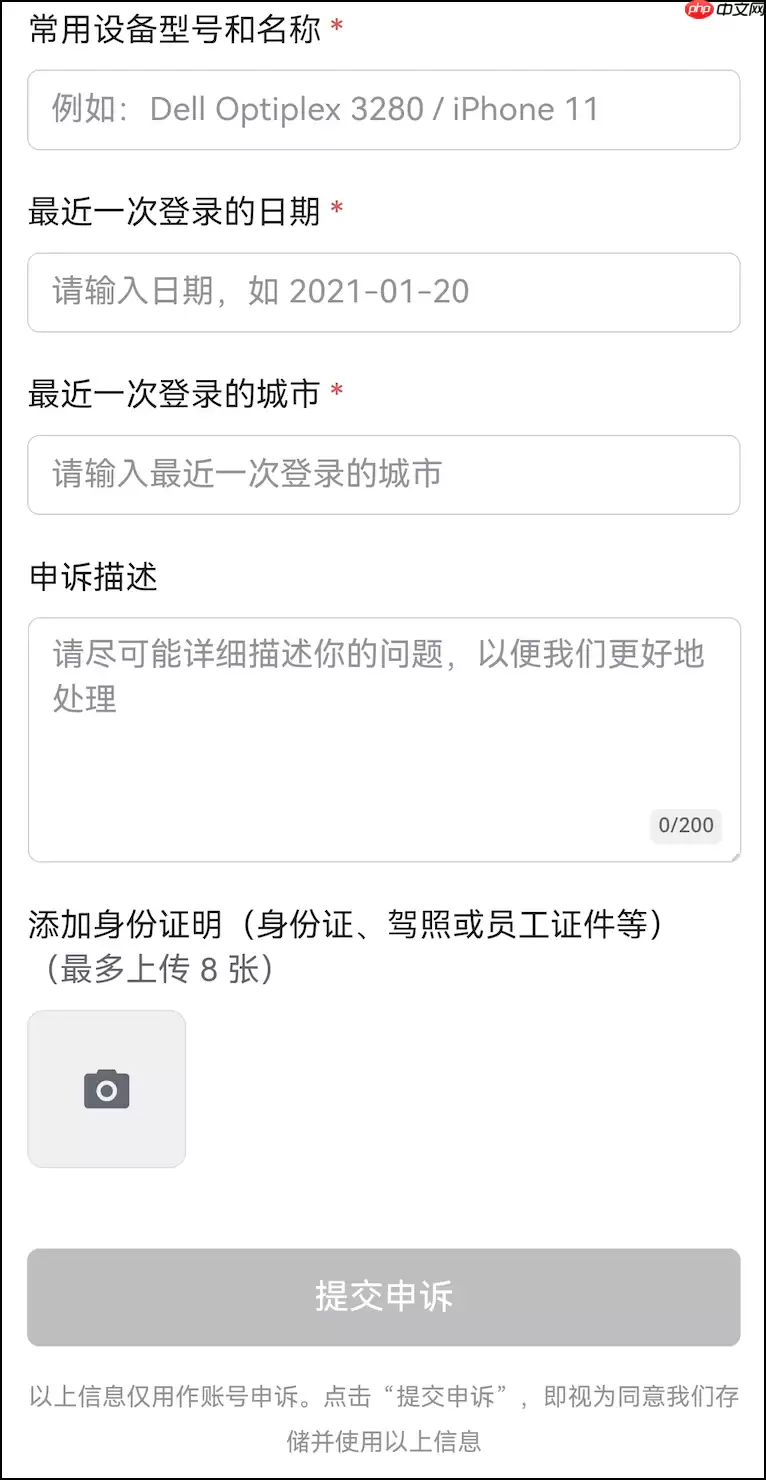Select the camera symbol inside the upload box

click(x=107, y=1089)
